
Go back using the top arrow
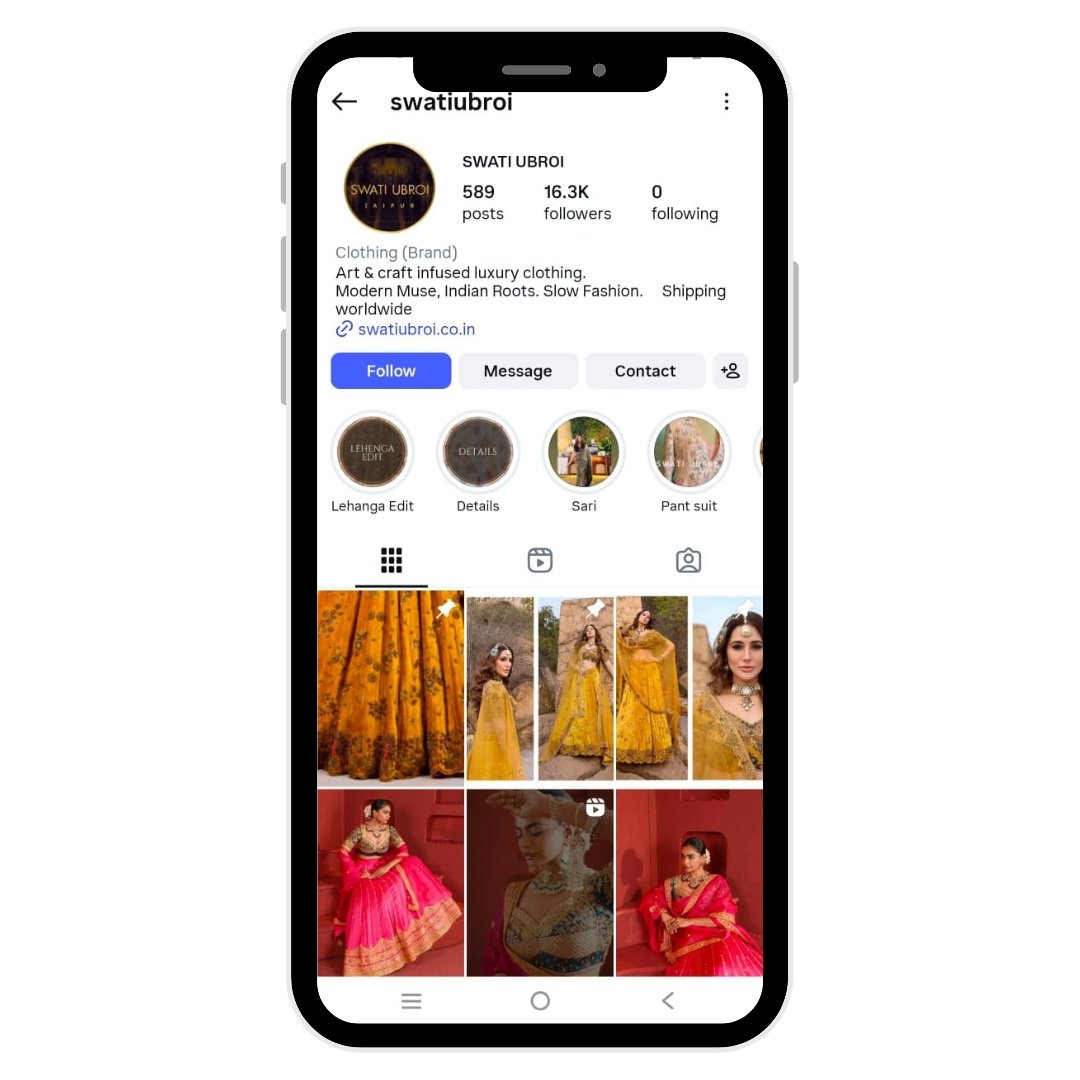click(344, 101)
